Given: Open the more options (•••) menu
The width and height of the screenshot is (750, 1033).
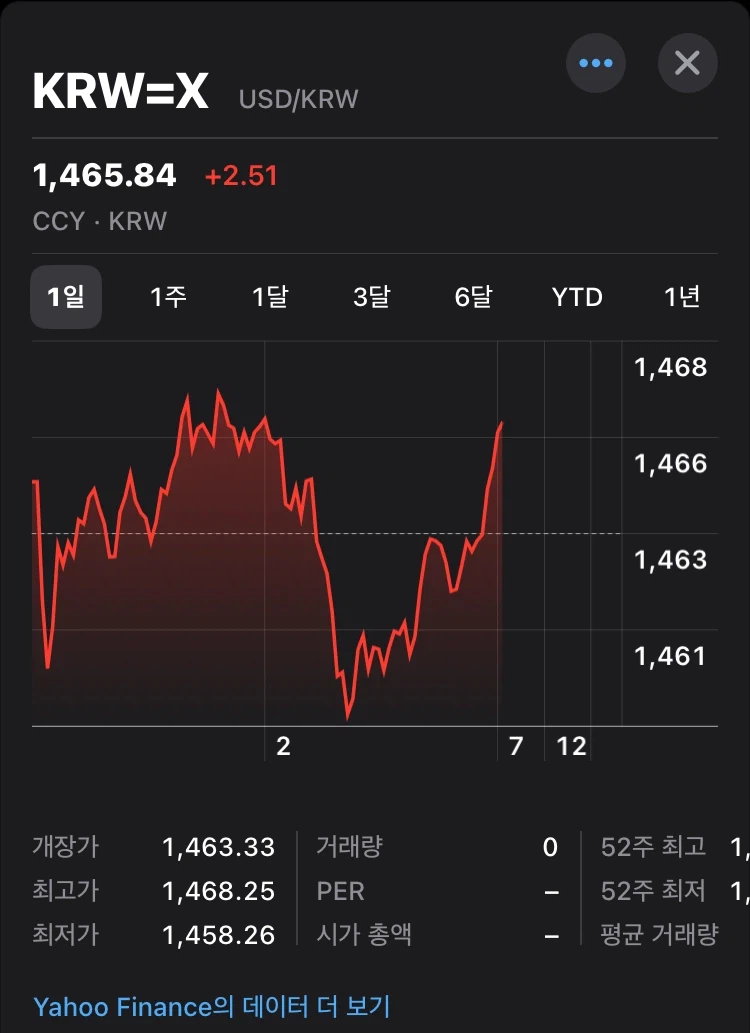Looking at the screenshot, I should tap(596, 63).
